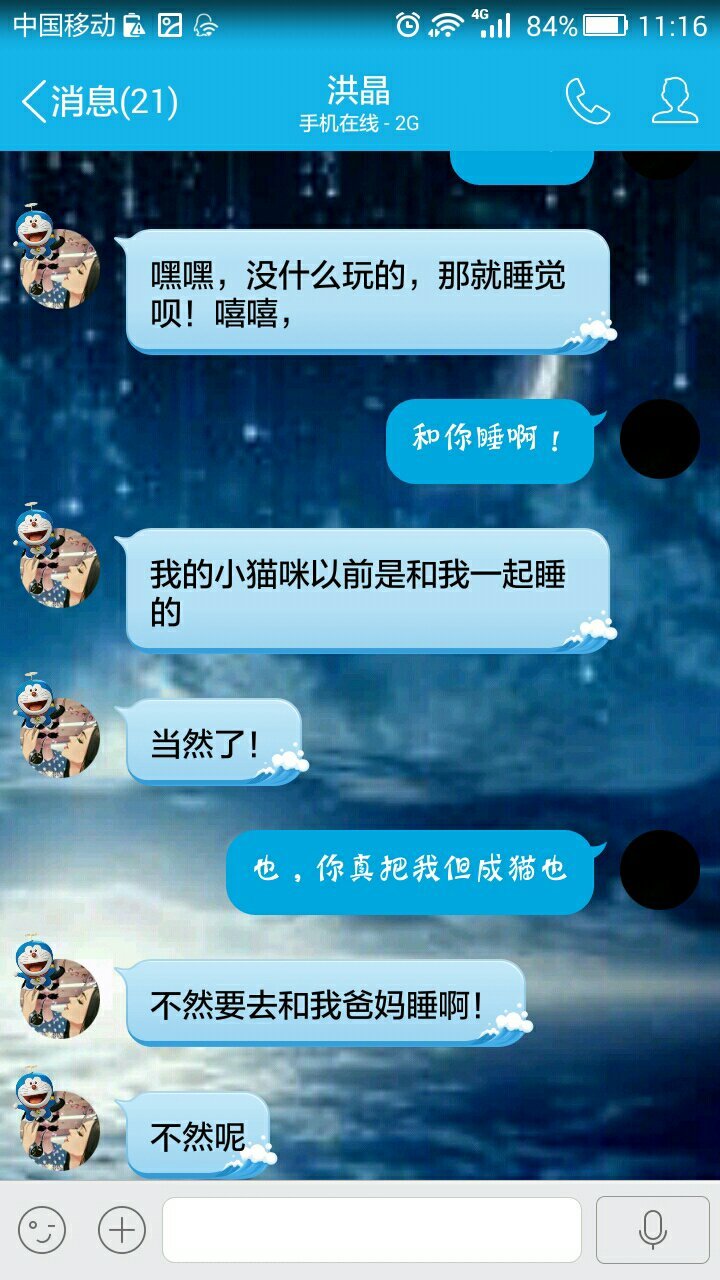
Task: Open the emoji picker
Action: coord(42,1229)
